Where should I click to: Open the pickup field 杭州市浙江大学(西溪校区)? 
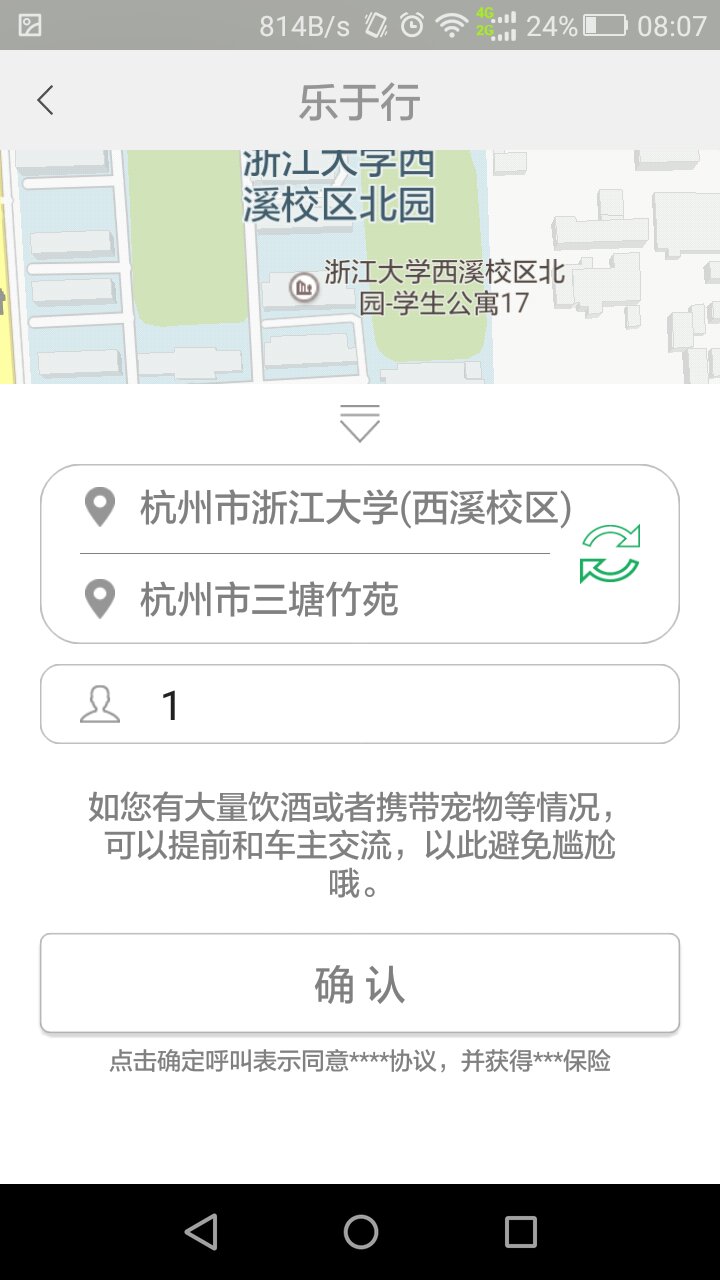coord(355,508)
